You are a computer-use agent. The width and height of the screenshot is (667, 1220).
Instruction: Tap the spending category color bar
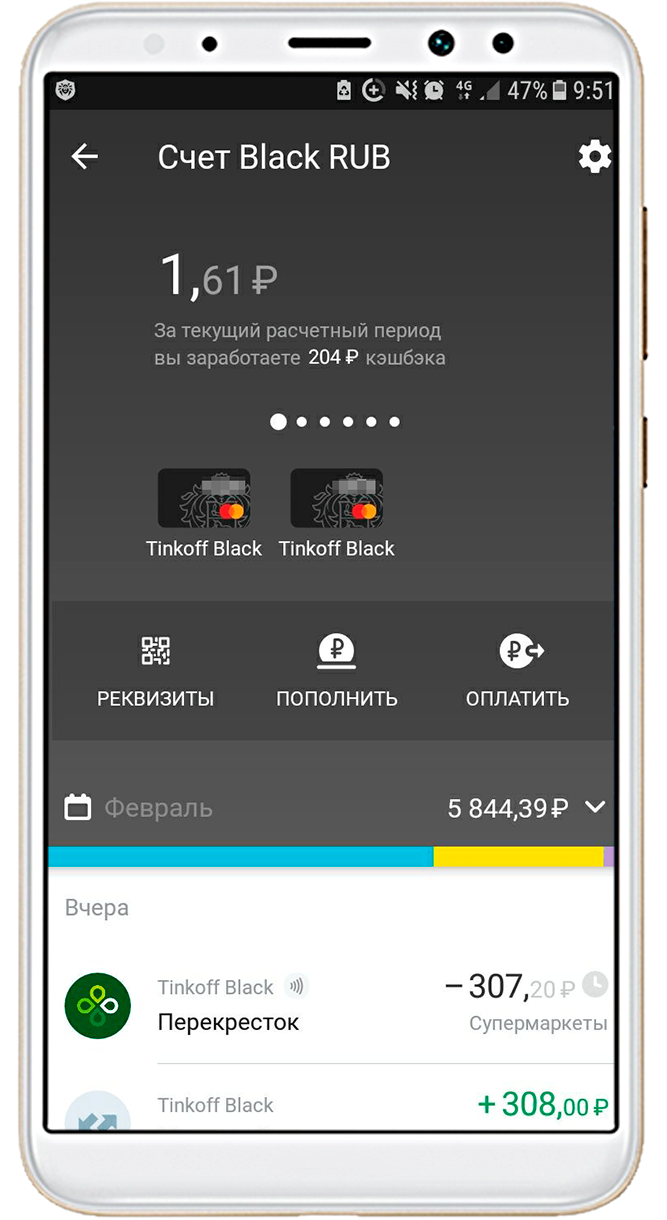click(330, 857)
